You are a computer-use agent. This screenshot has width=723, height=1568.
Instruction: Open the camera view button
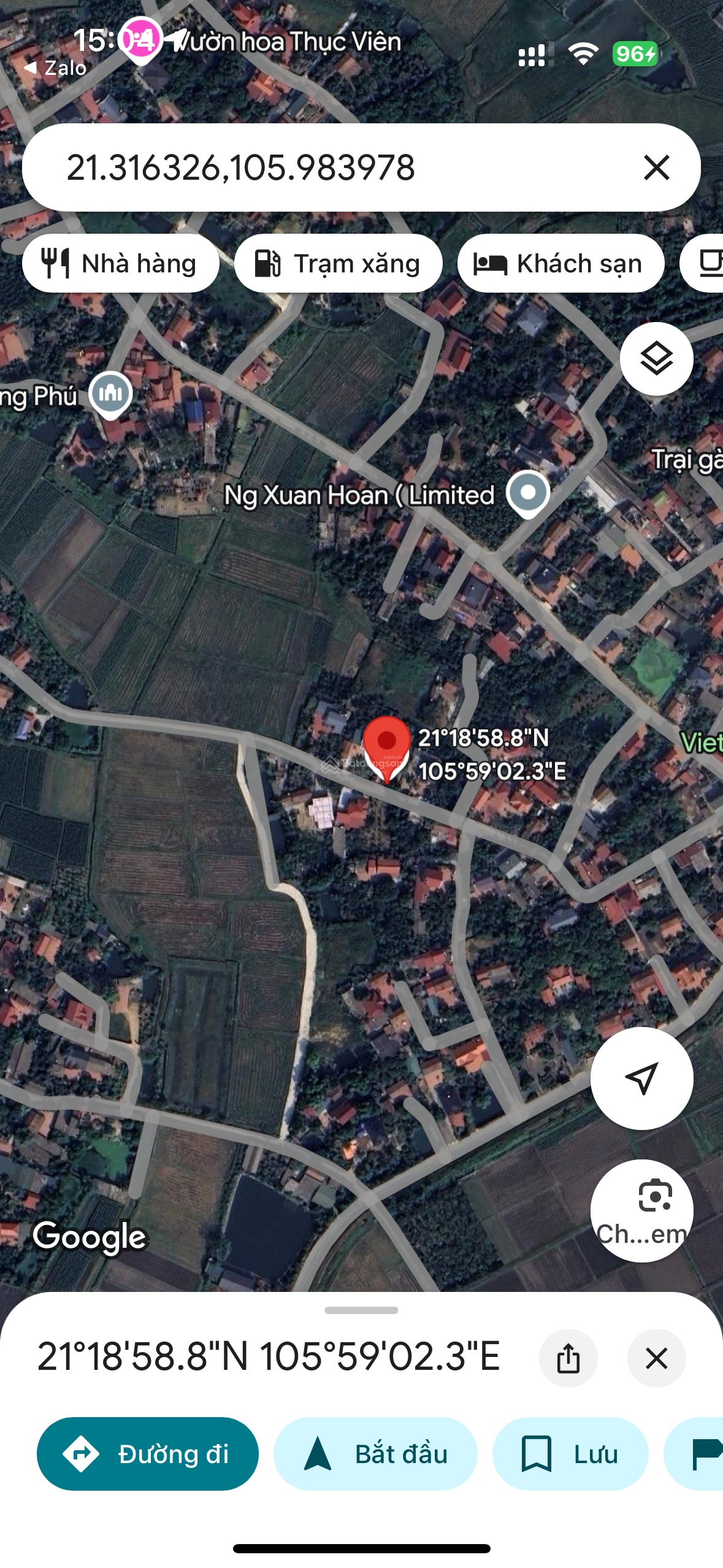click(x=641, y=1210)
